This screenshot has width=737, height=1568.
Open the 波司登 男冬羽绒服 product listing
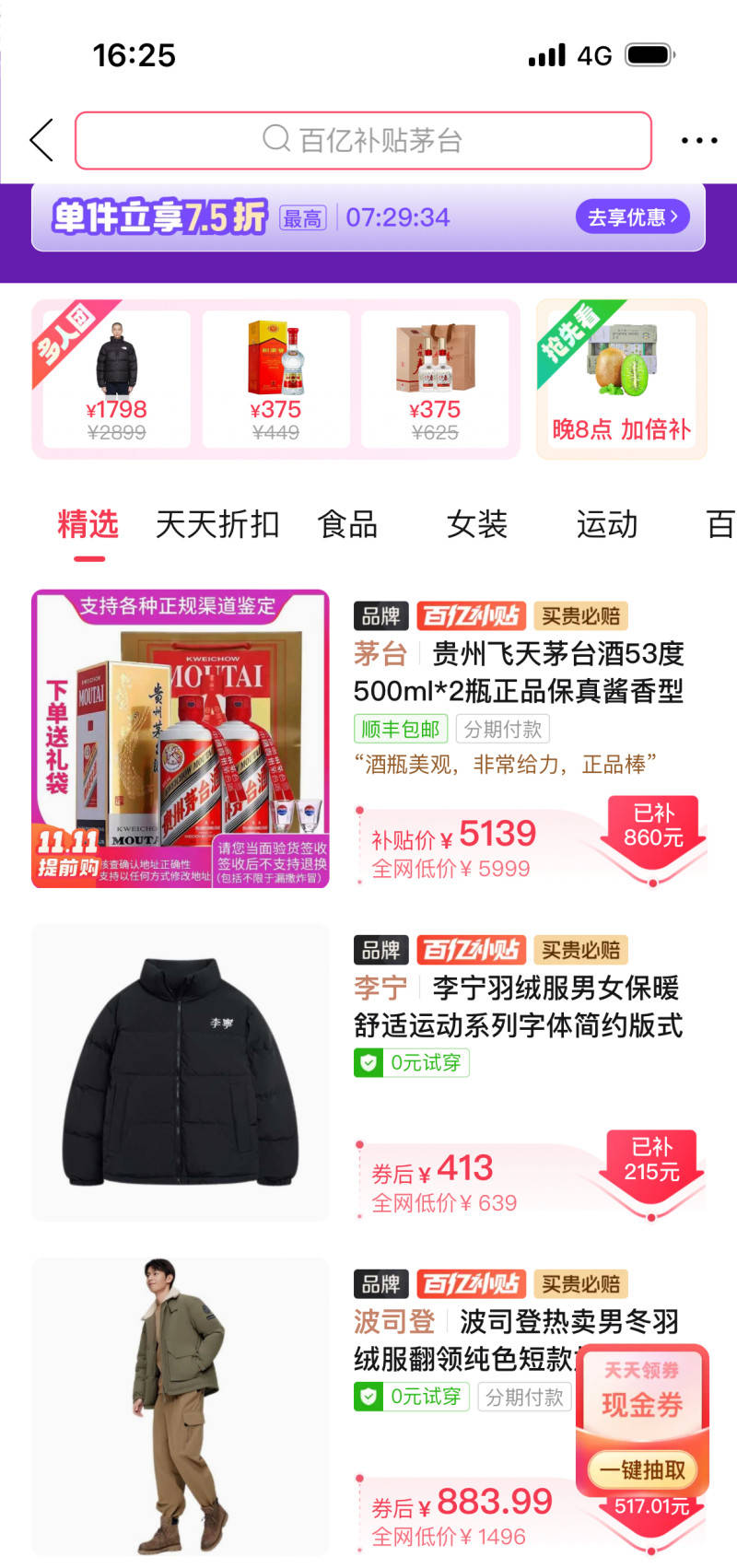coord(461,1340)
